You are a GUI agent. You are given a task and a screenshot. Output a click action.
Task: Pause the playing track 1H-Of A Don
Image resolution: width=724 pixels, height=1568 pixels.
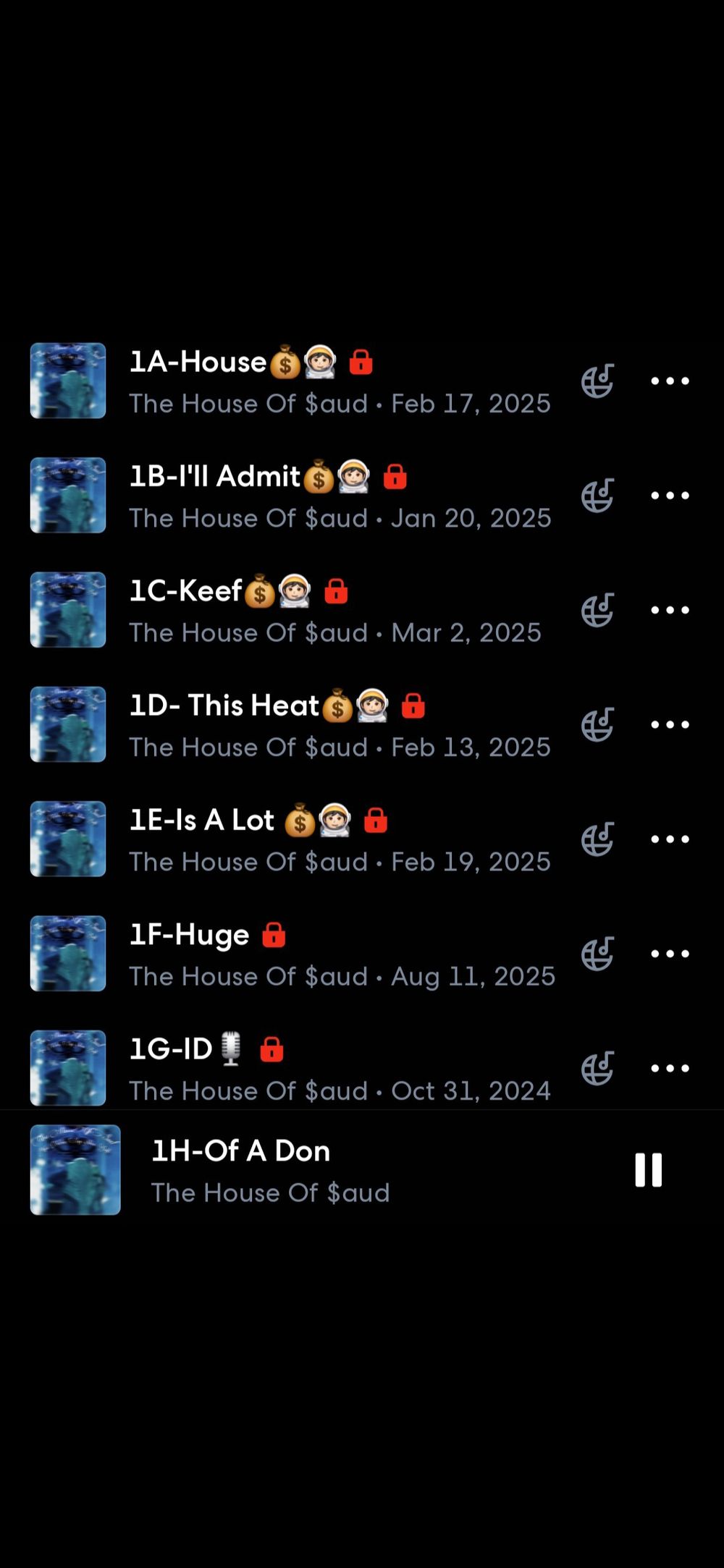click(x=648, y=1170)
